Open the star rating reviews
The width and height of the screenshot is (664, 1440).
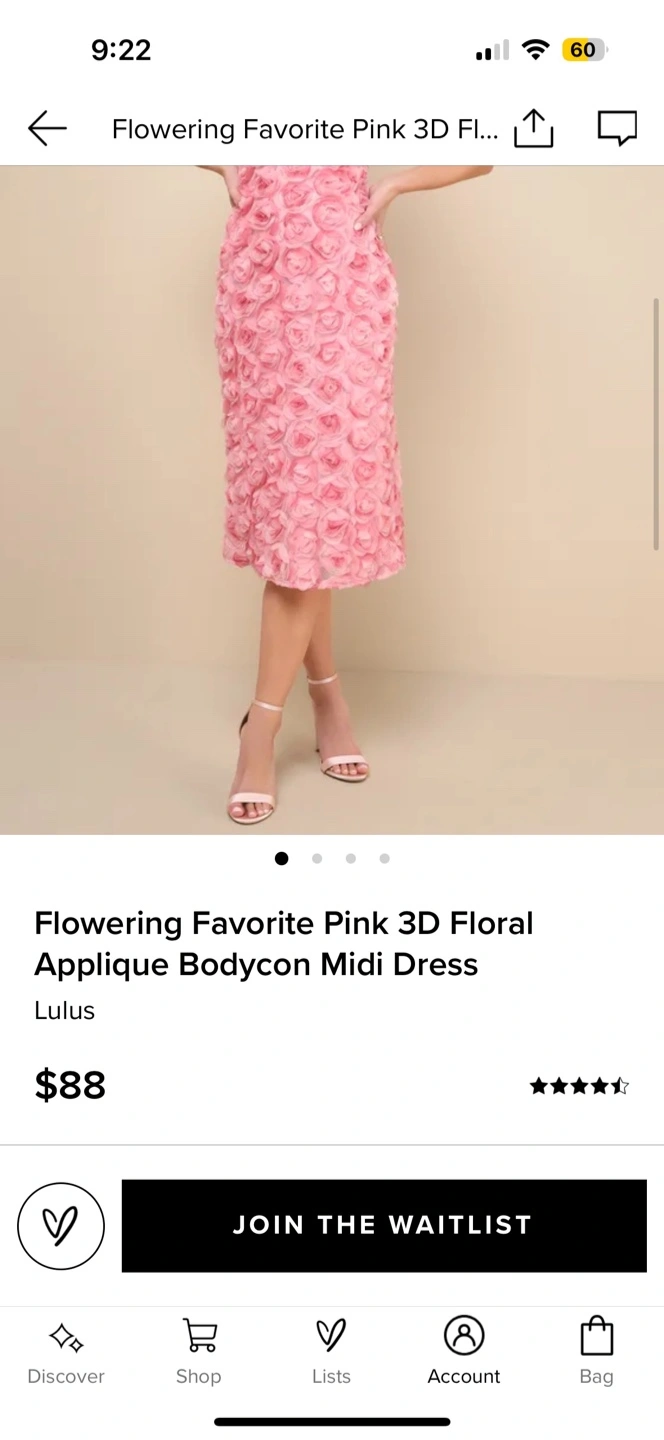pos(579,1086)
